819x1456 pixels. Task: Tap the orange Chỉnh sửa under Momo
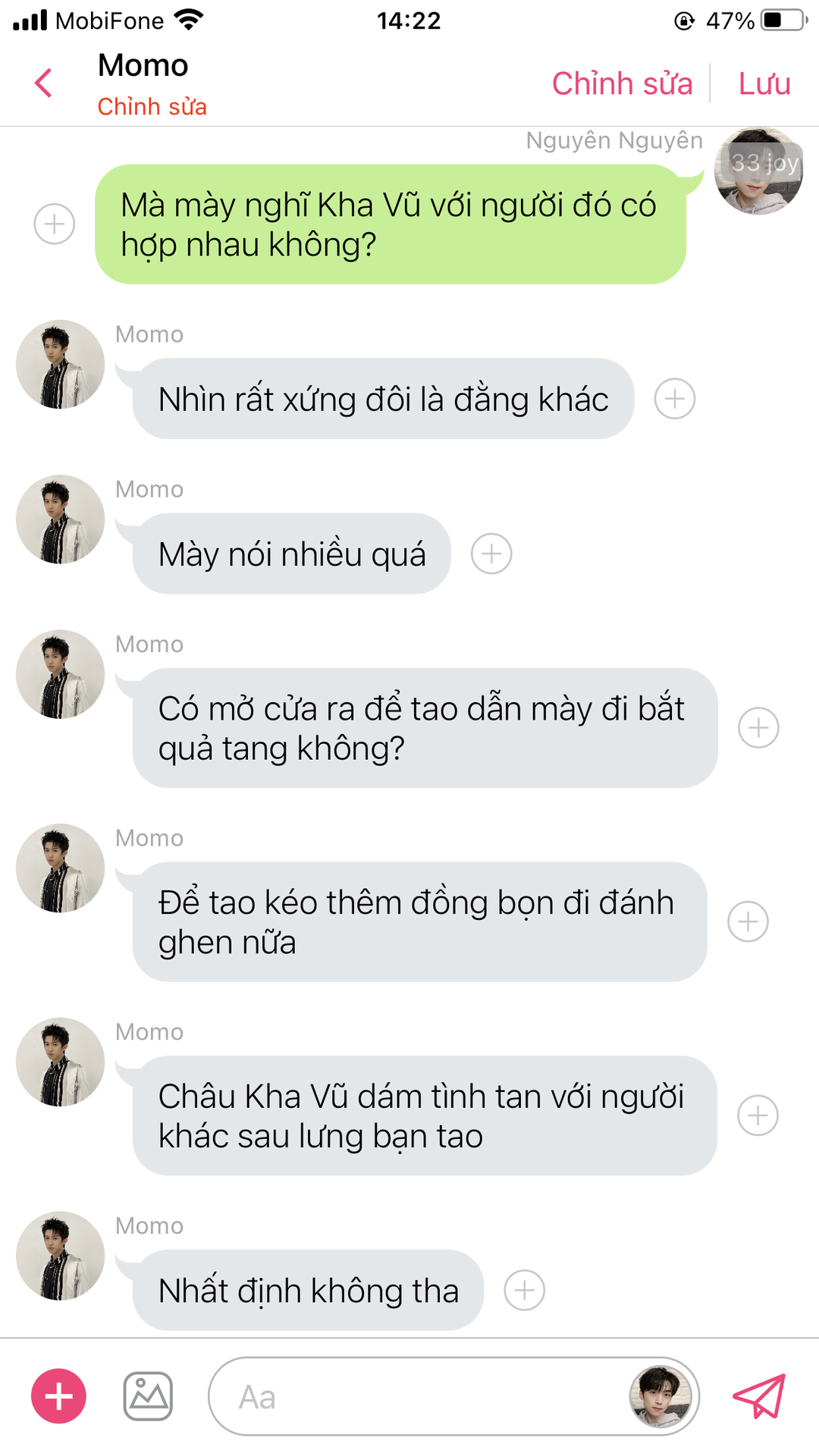click(x=152, y=107)
